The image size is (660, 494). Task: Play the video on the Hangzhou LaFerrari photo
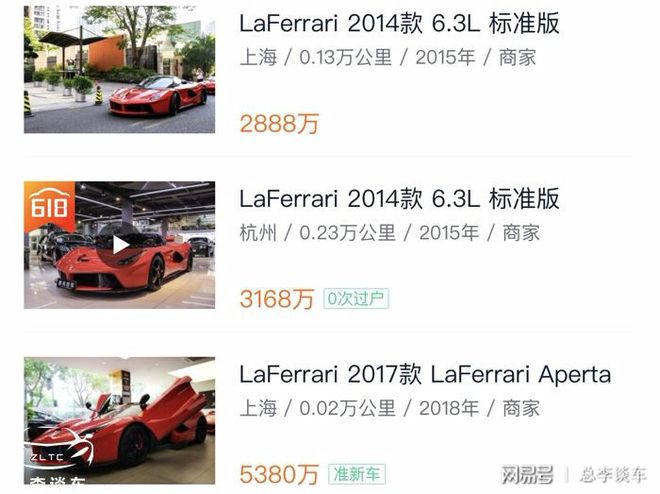120,244
